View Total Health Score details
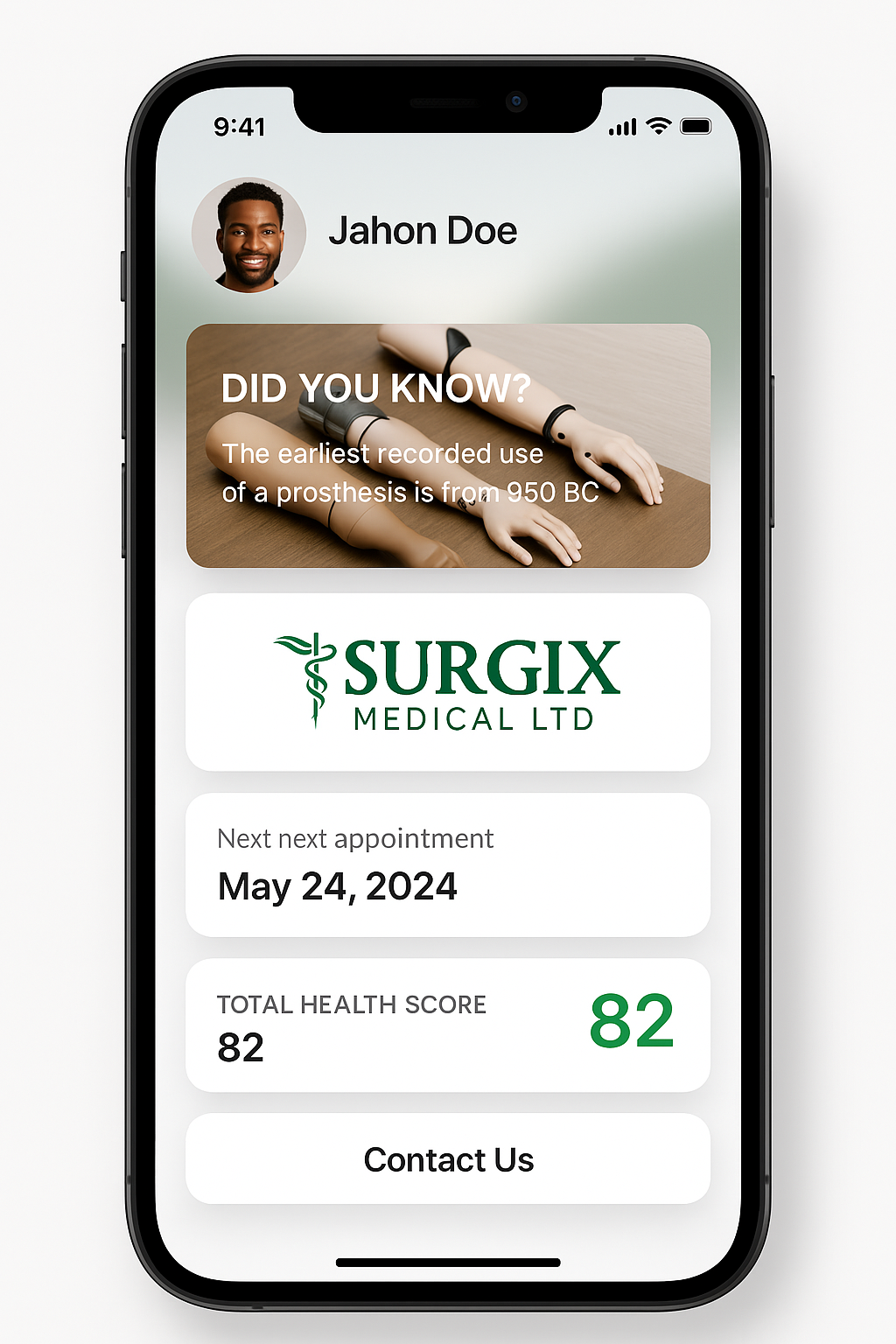Viewport: 896px width, 1344px height. tap(448, 1025)
